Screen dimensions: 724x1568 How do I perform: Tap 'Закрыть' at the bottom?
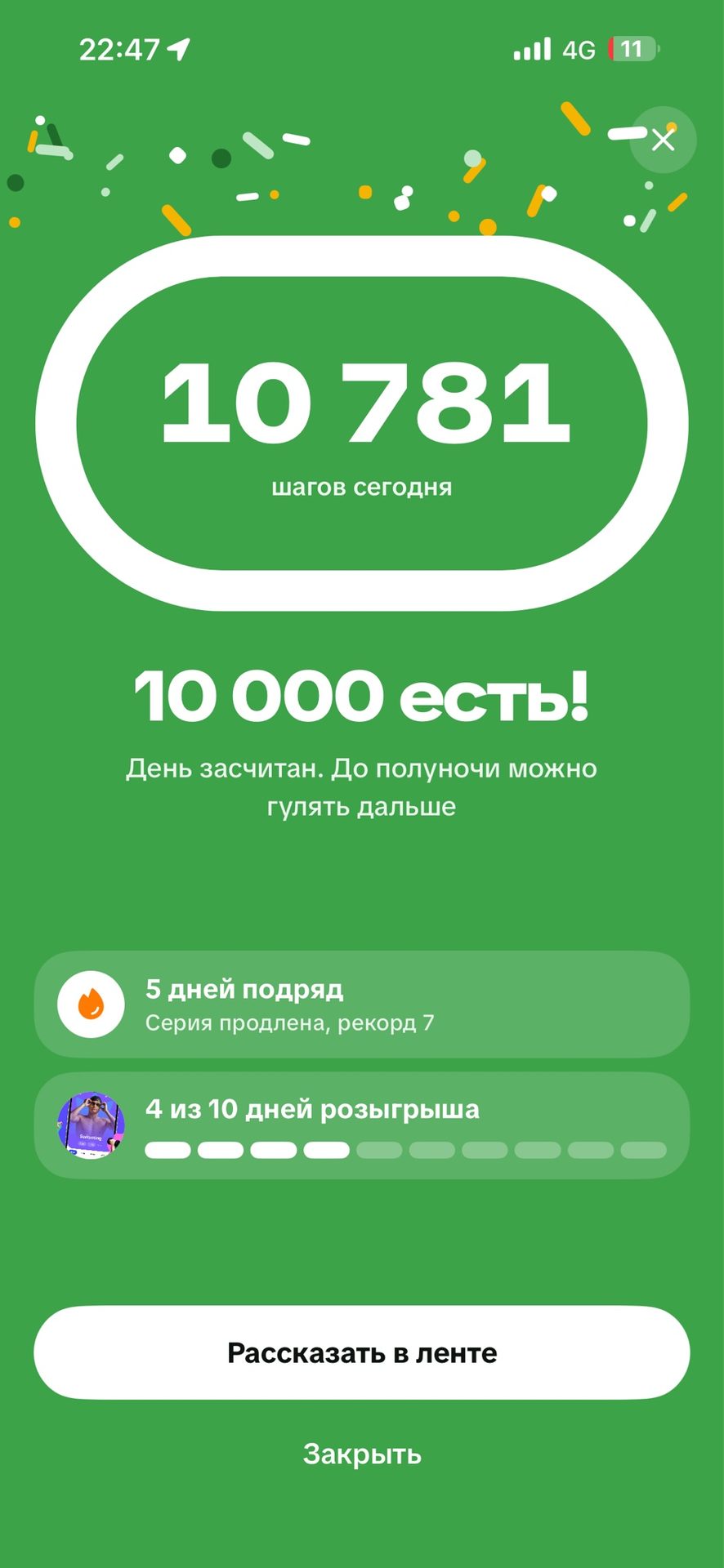(362, 1454)
